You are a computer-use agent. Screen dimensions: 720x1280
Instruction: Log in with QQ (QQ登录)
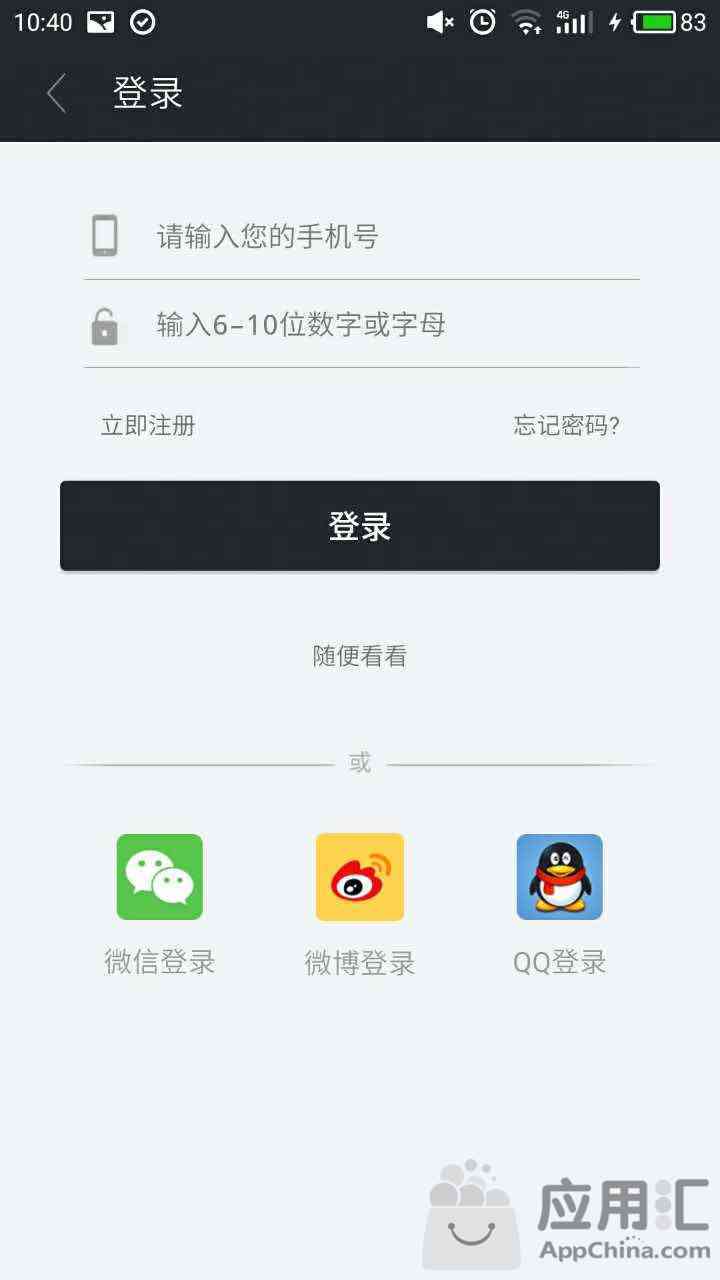click(x=559, y=877)
